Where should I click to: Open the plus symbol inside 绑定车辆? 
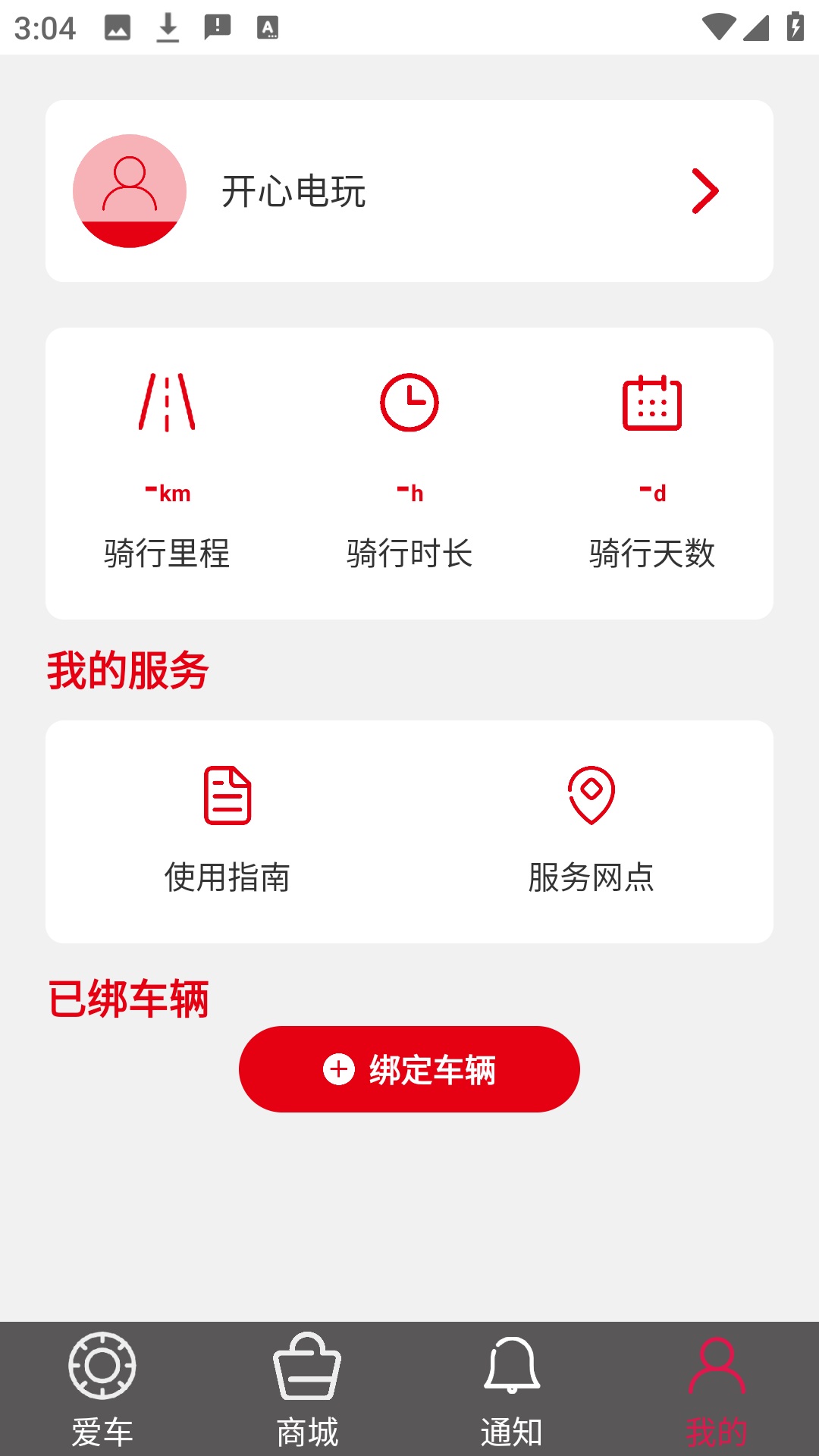tap(338, 1068)
